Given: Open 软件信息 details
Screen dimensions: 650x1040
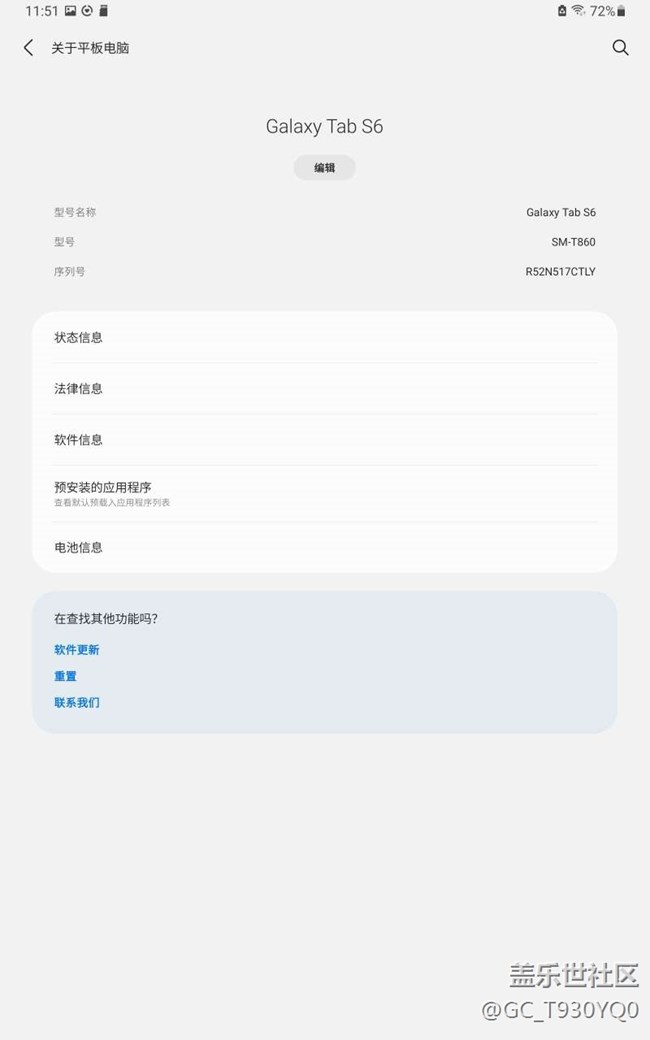Looking at the screenshot, I should [324, 440].
